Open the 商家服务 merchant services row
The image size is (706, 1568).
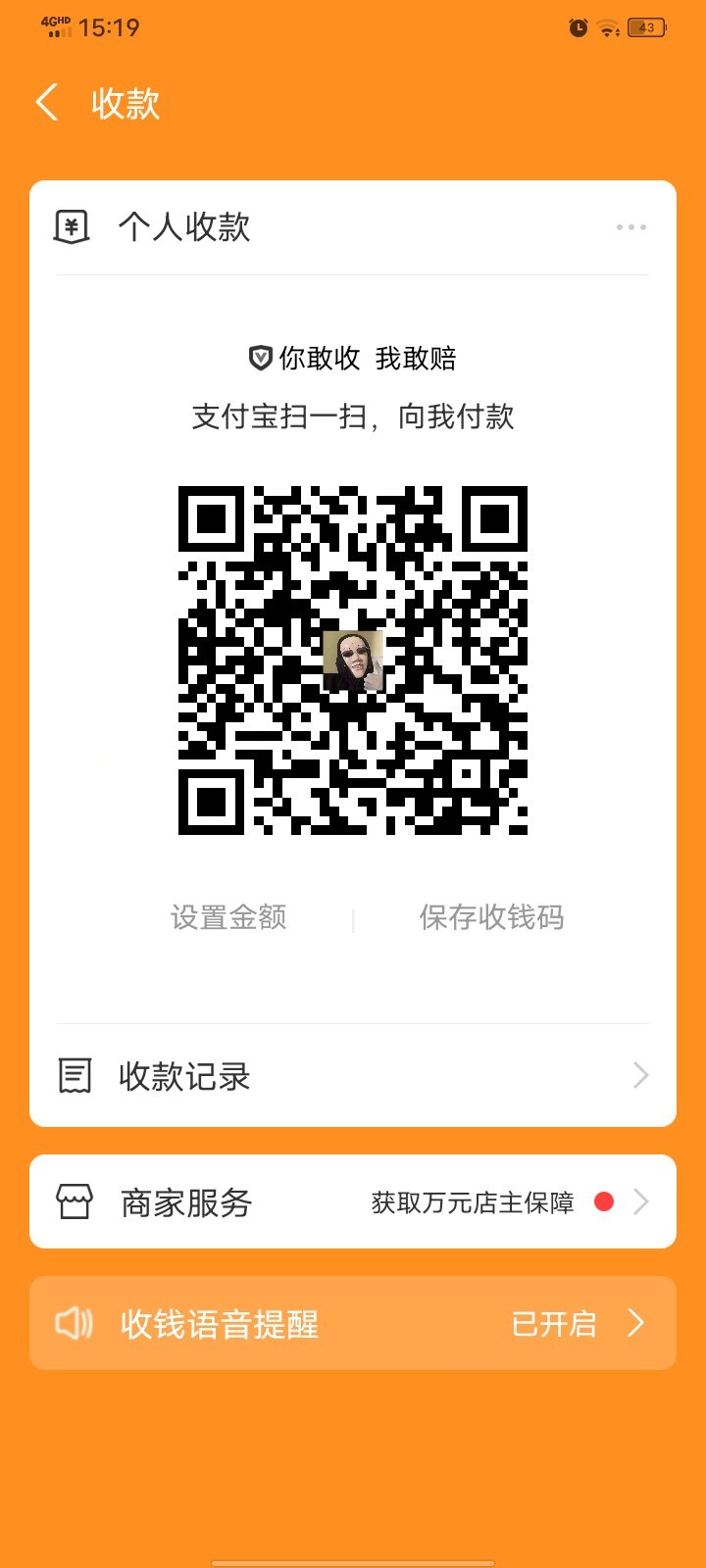[353, 1201]
